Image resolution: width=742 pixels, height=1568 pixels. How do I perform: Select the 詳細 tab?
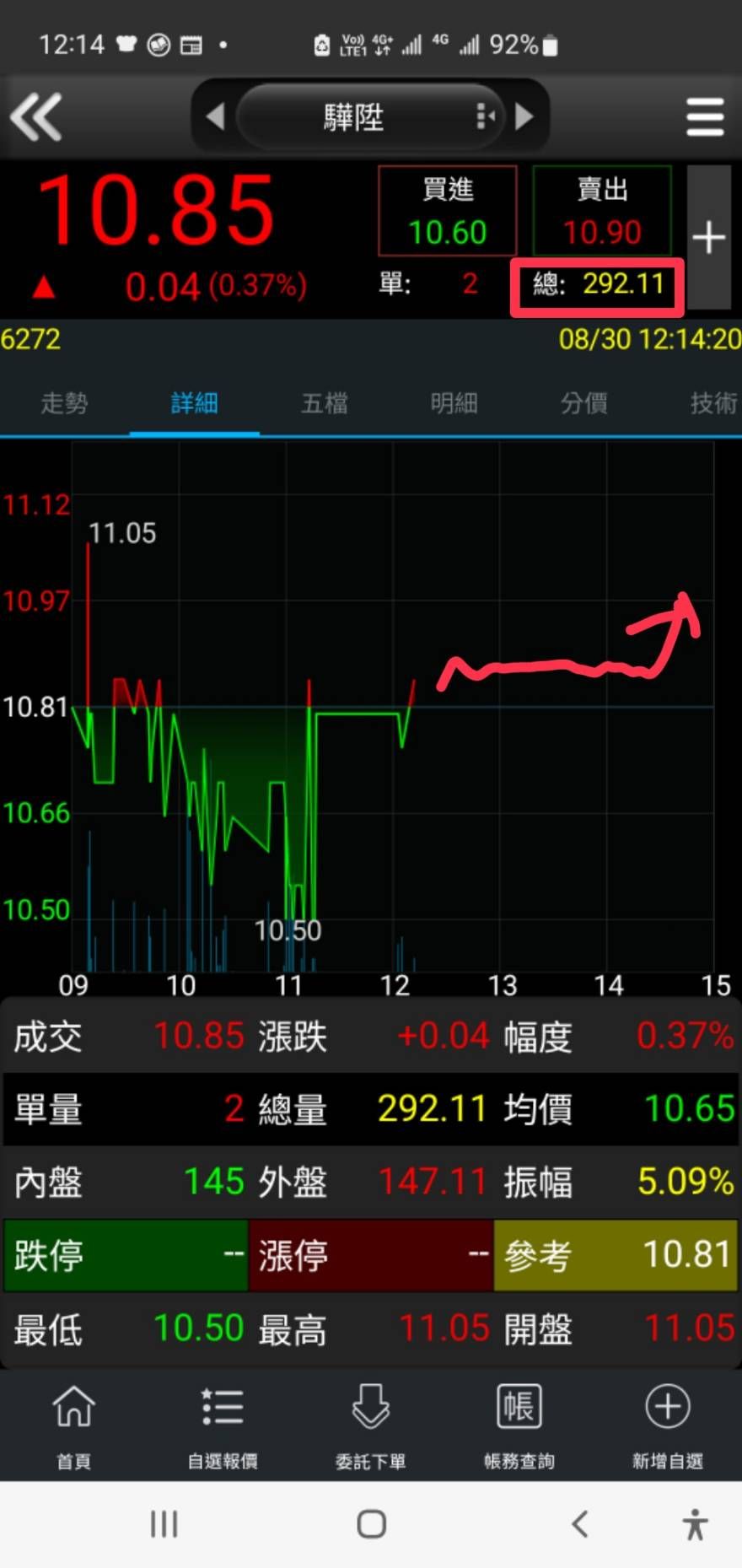click(194, 403)
